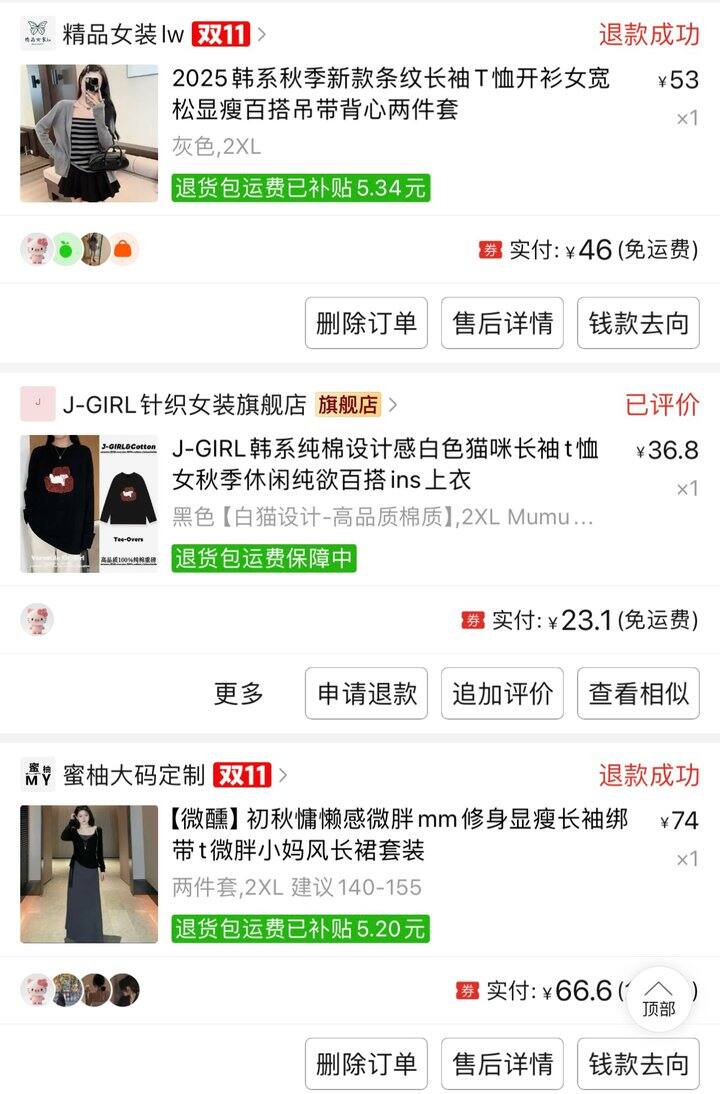Viewport: 720px width, 1094px height.
Task: Delete the 蜜柚大码定制 order
Action: (x=366, y=1064)
